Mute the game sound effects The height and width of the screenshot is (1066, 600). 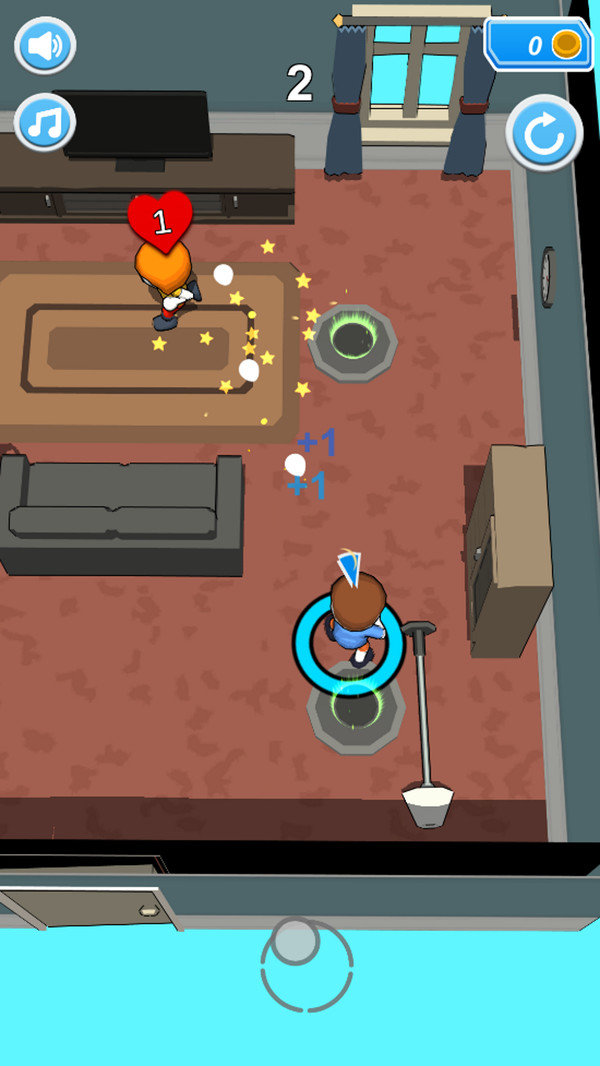[45, 46]
